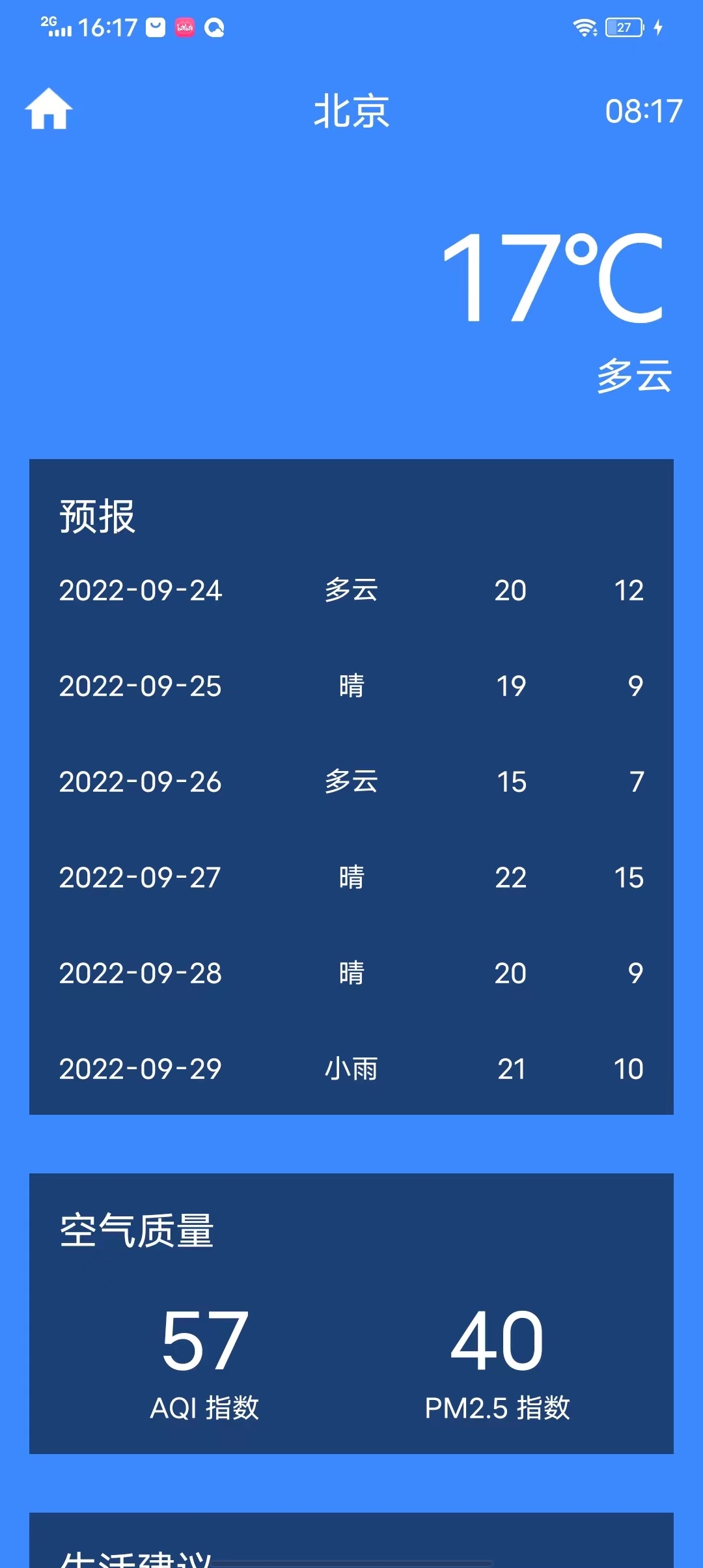Select the 2022-09-24 forecast row

point(351,591)
